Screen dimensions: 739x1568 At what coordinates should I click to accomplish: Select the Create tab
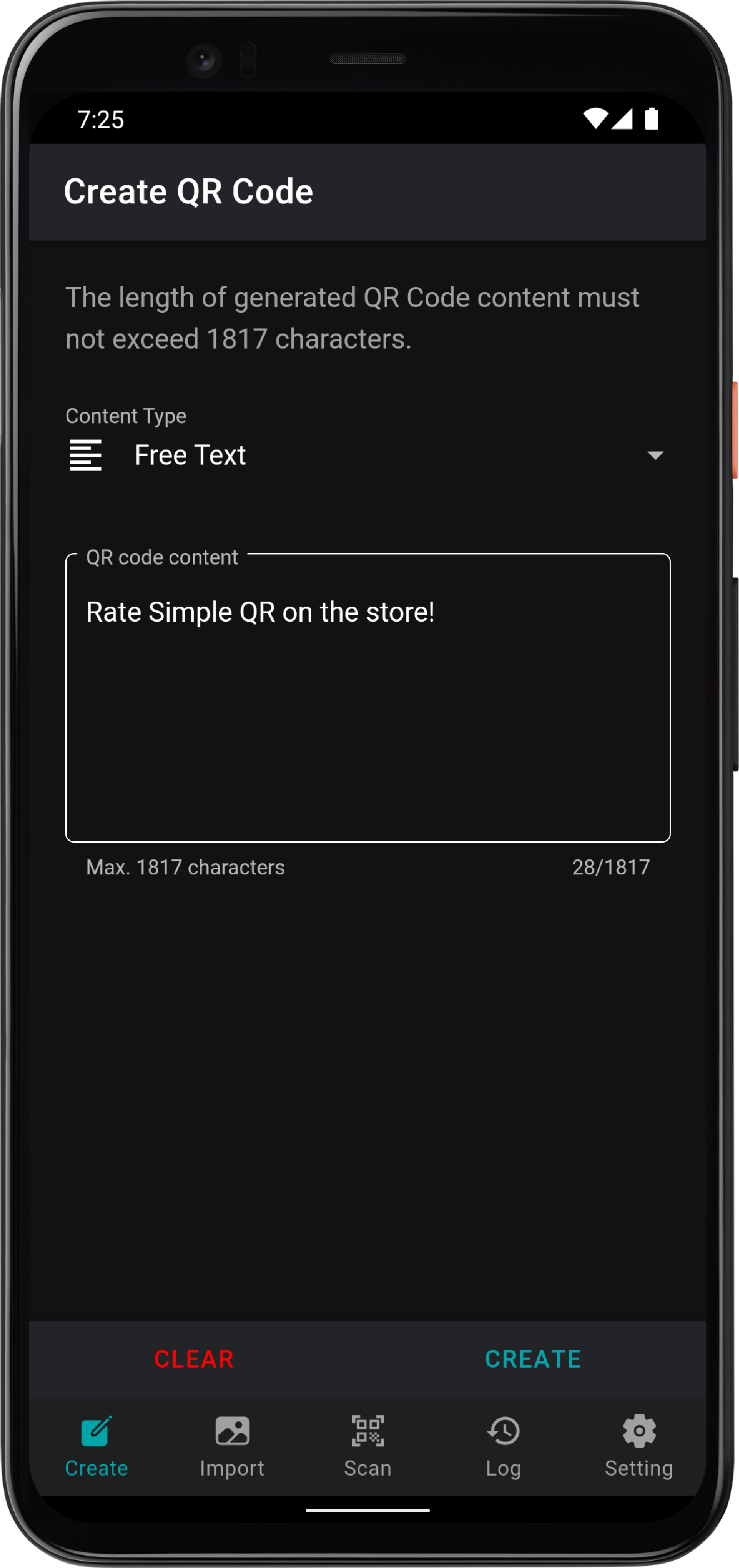pyautogui.click(x=96, y=1446)
